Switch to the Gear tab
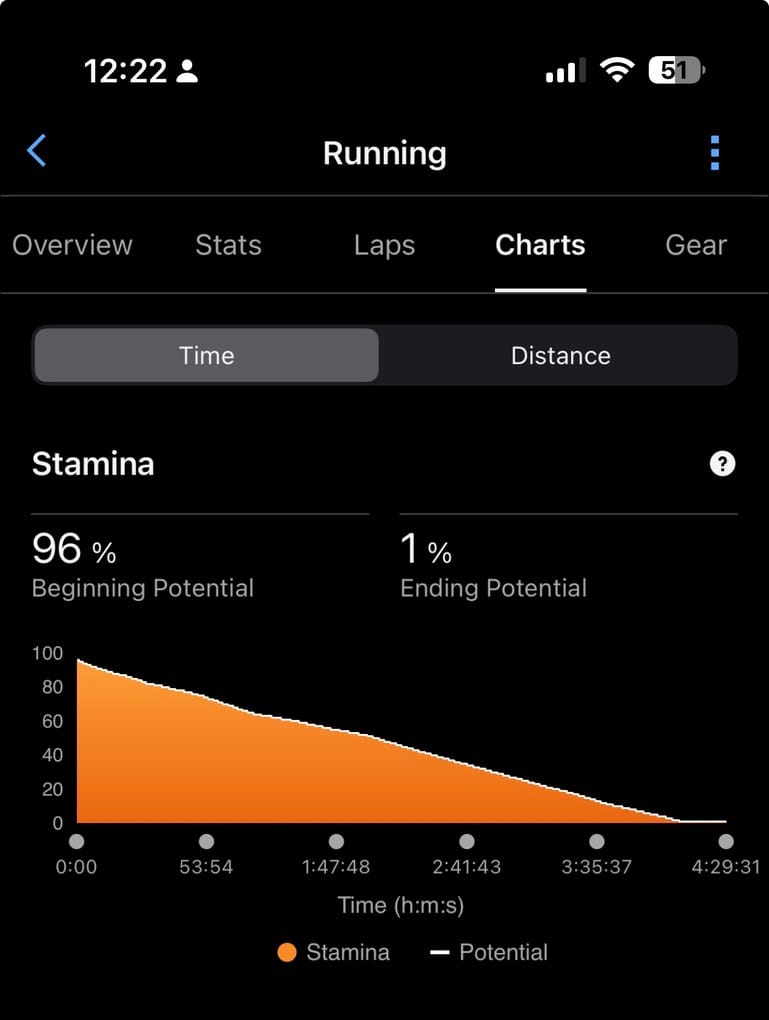The width and height of the screenshot is (769, 1020). [x=696, y=245]
